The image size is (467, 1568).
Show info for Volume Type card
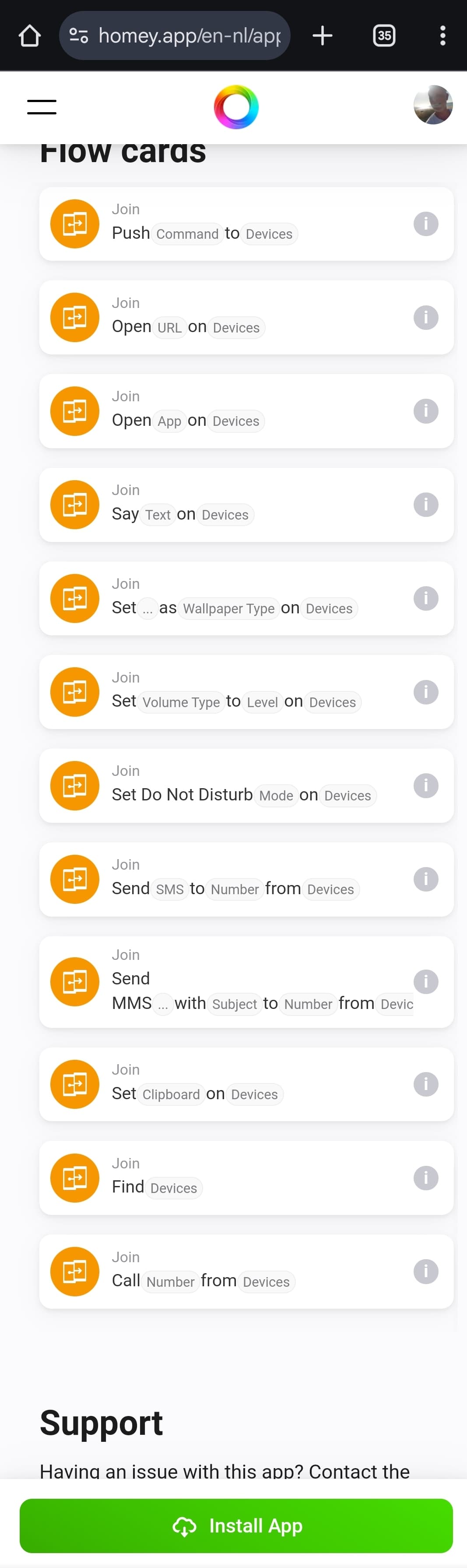[426, 692]
